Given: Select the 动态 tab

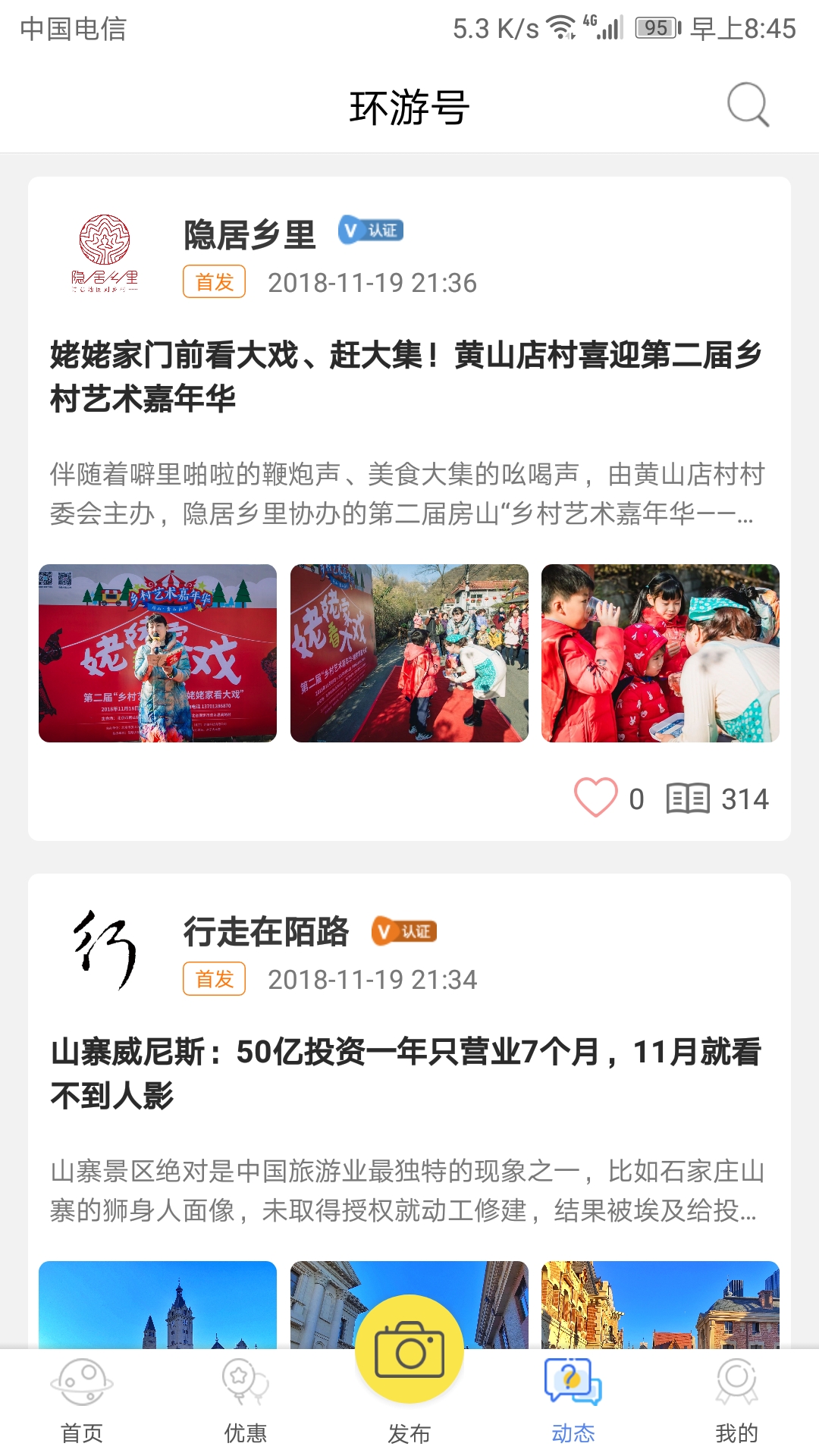Looking at the screenshot, I should point(573,1401).
